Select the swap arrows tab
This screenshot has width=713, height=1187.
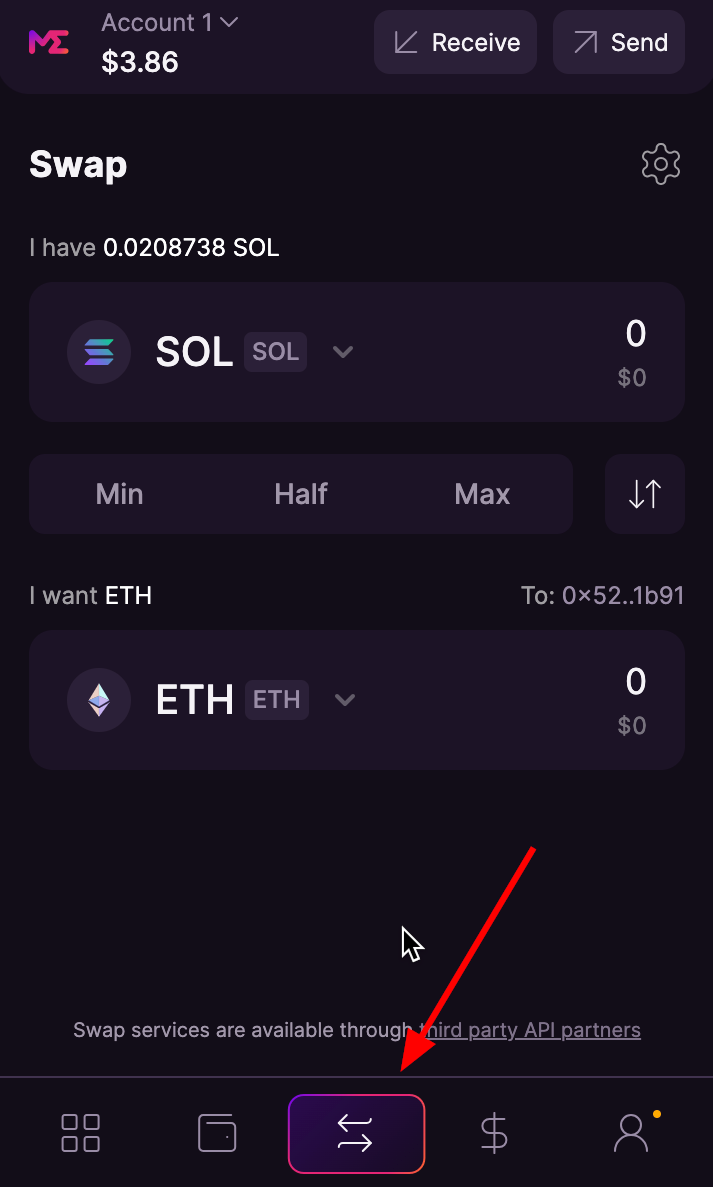pos(356,1133)
